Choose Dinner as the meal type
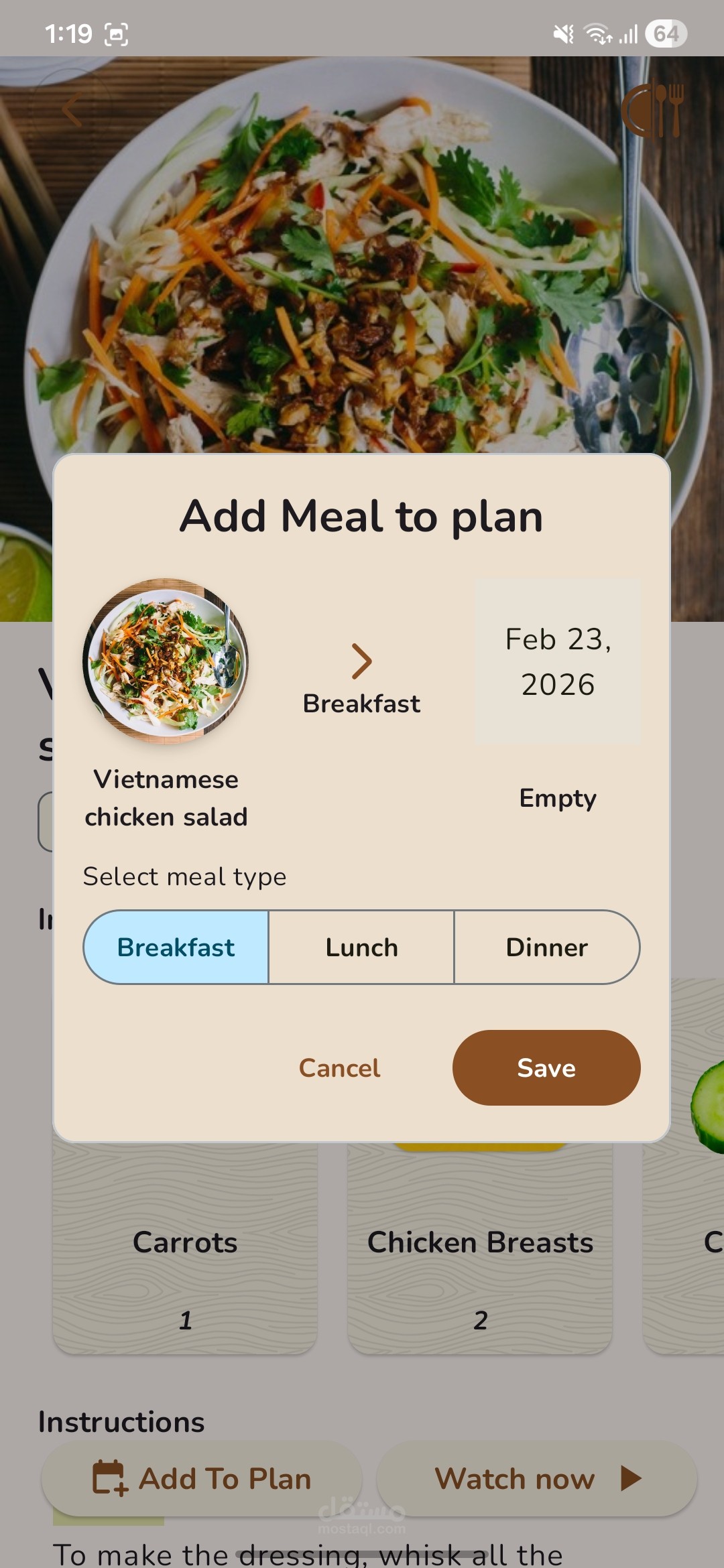Viewport: 724px width, 1568px height. 547,947
